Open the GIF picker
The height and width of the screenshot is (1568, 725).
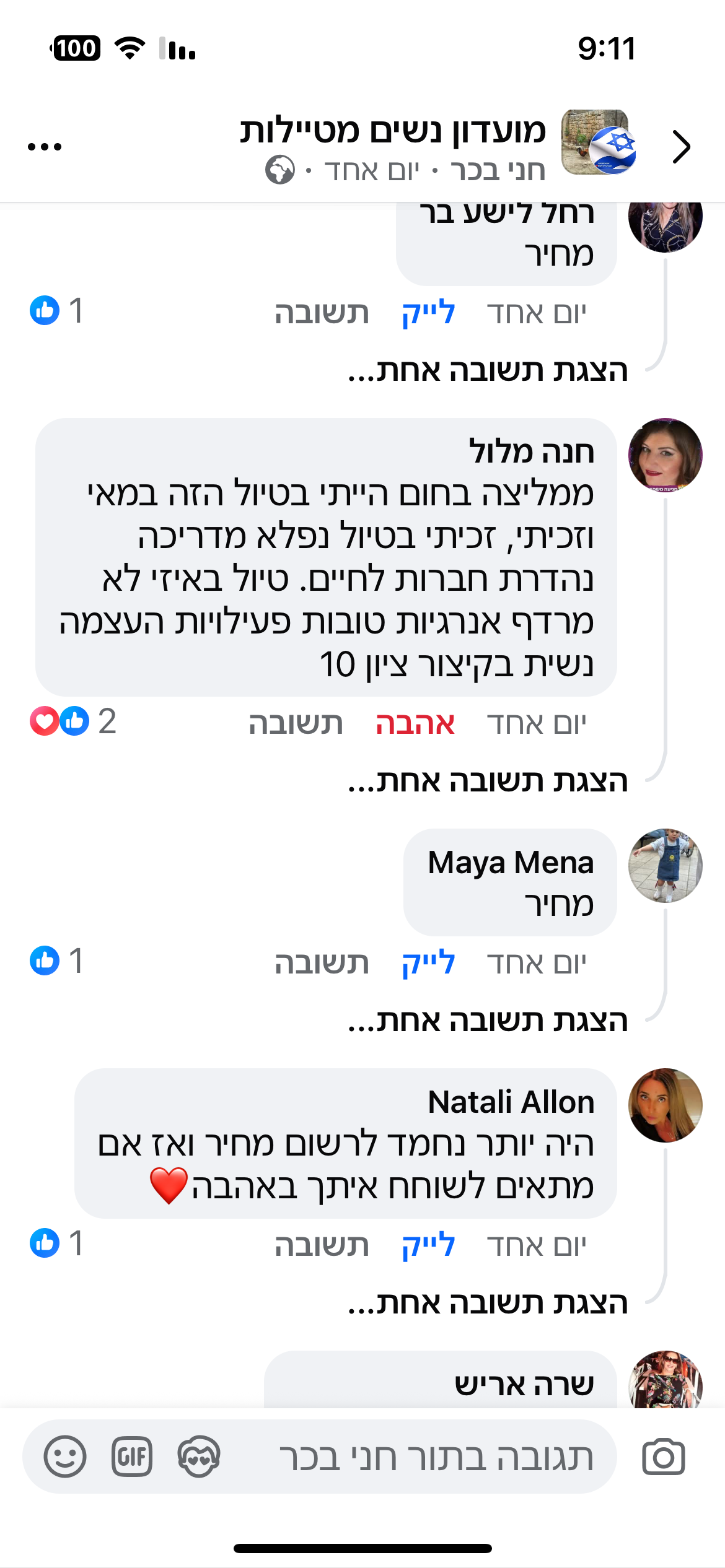click(132, 1457)
